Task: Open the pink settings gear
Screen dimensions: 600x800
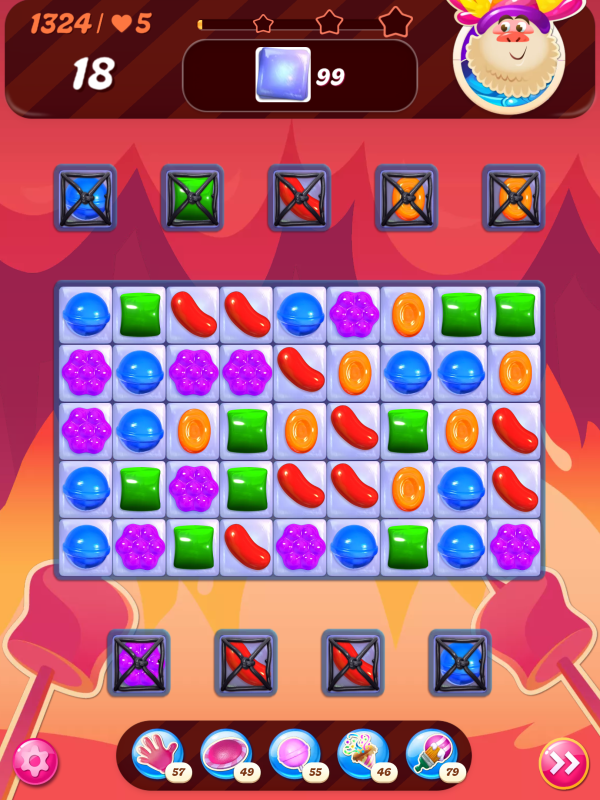Action: (x=35, y=762)
